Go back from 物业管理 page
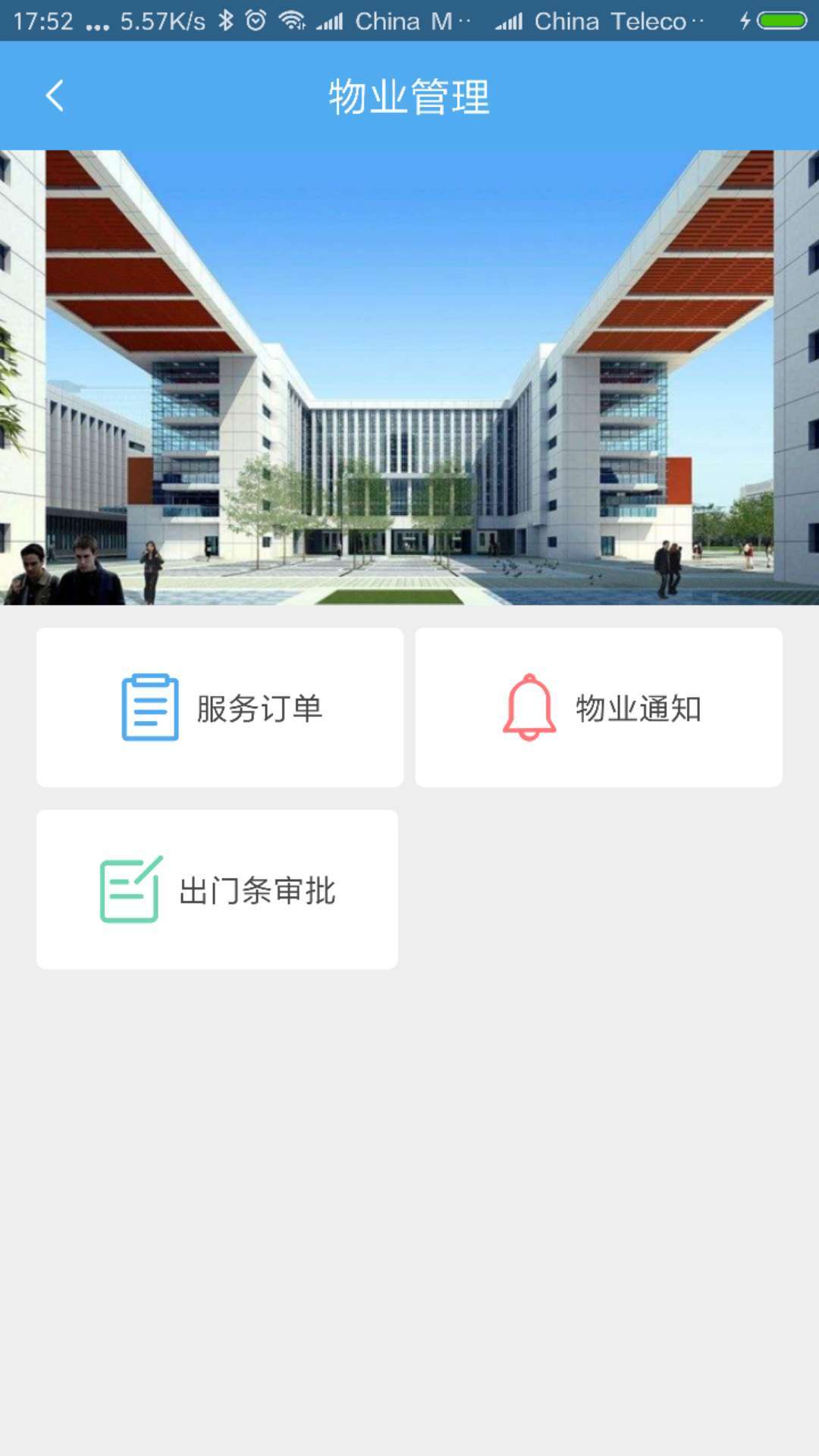This screenshot has width=819, height=1456. point(55,96)
